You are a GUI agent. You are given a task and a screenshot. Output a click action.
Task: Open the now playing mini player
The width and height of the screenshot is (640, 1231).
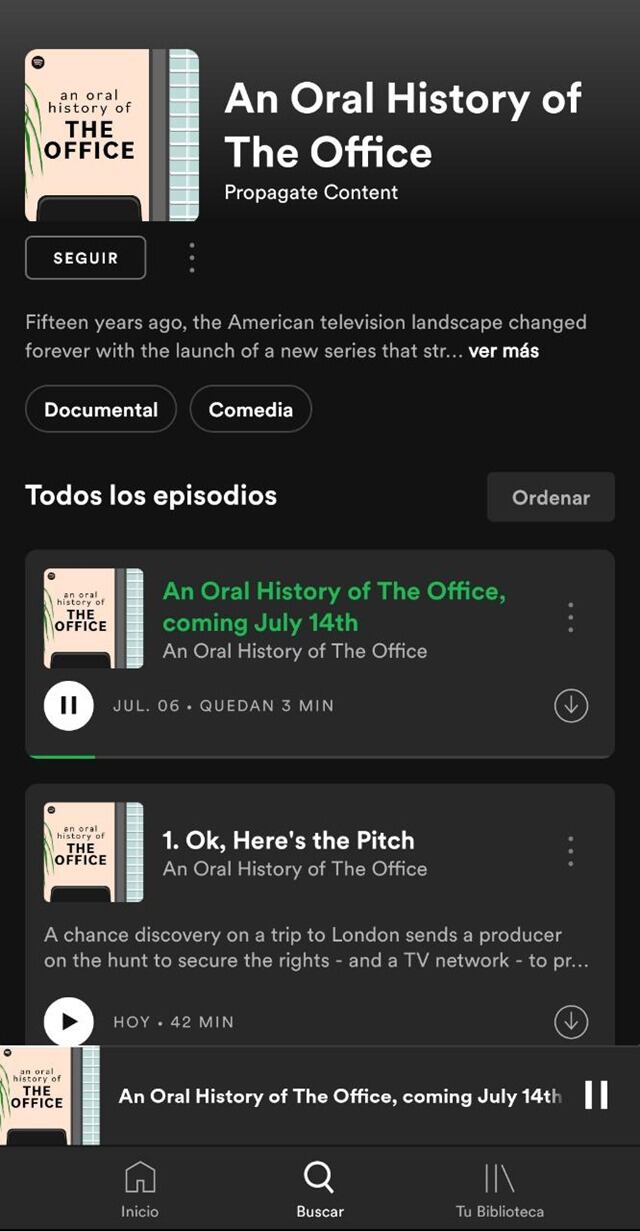point(330,1096)
